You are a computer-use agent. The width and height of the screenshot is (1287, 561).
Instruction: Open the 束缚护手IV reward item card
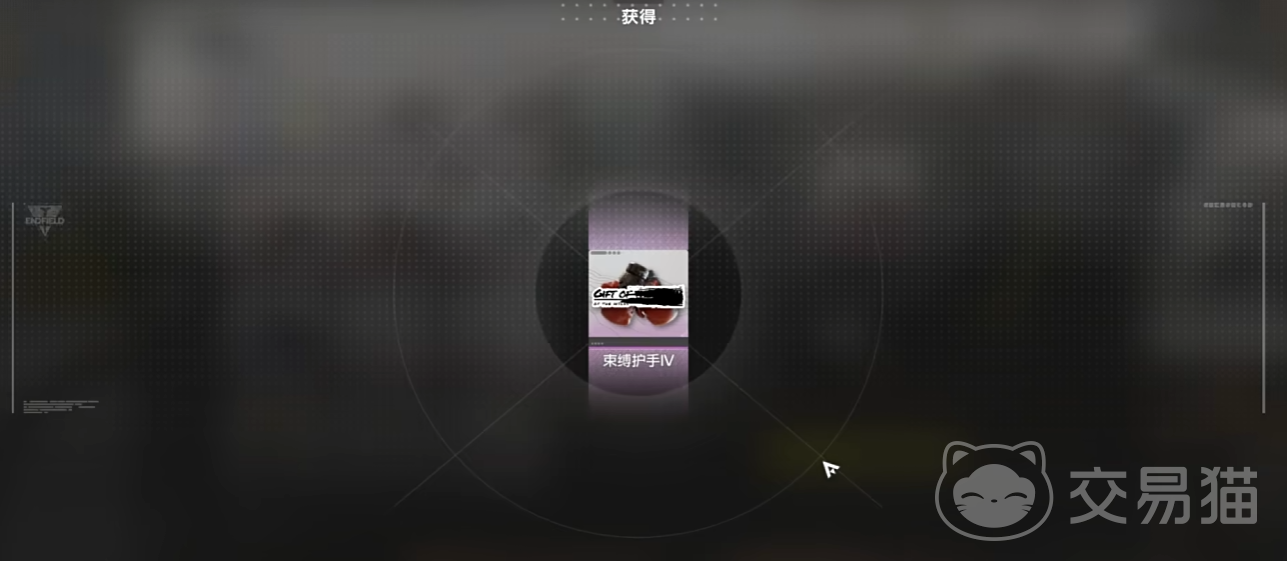(638, 300)
